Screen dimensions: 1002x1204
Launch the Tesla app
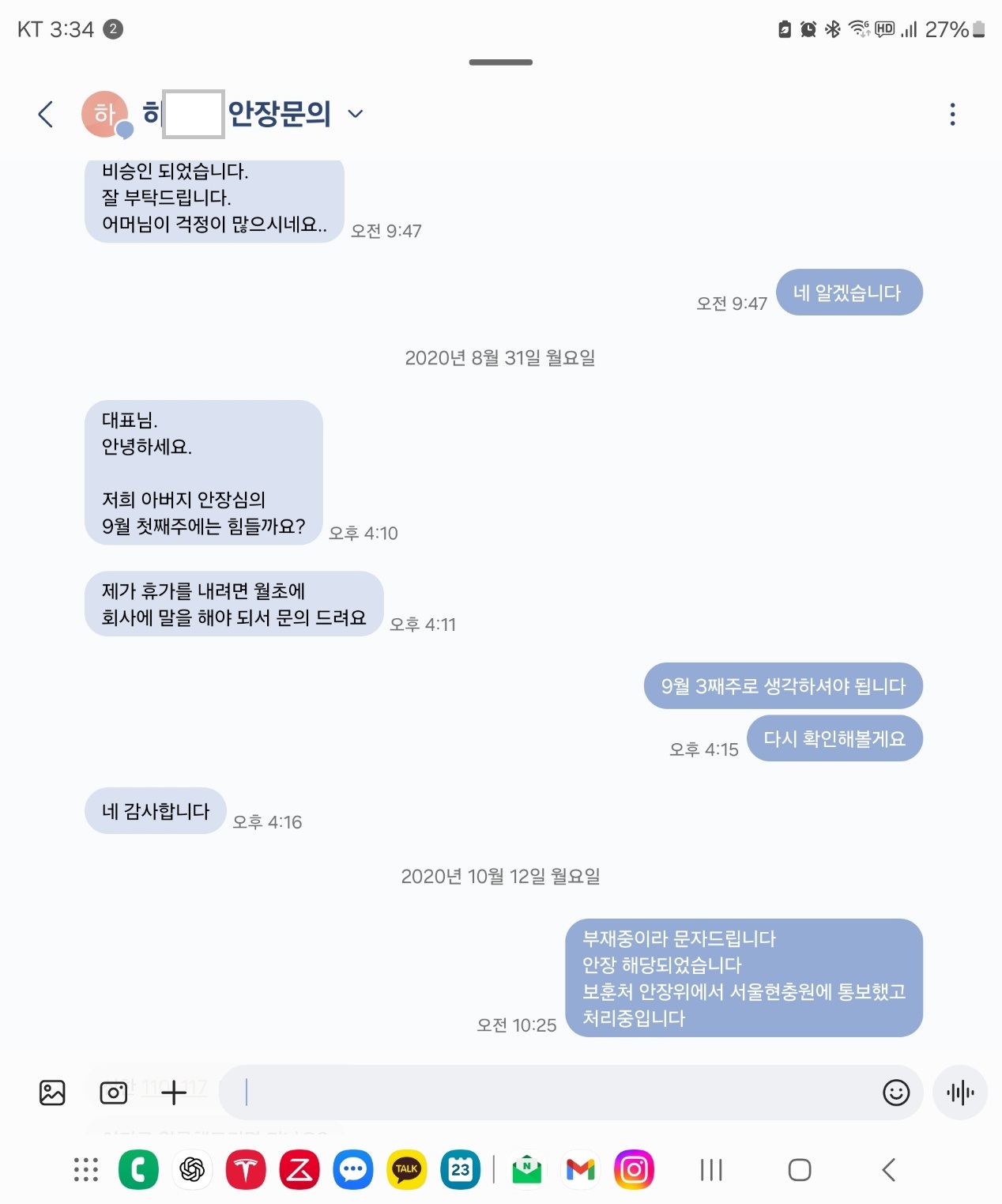[x=246, y=1169]
